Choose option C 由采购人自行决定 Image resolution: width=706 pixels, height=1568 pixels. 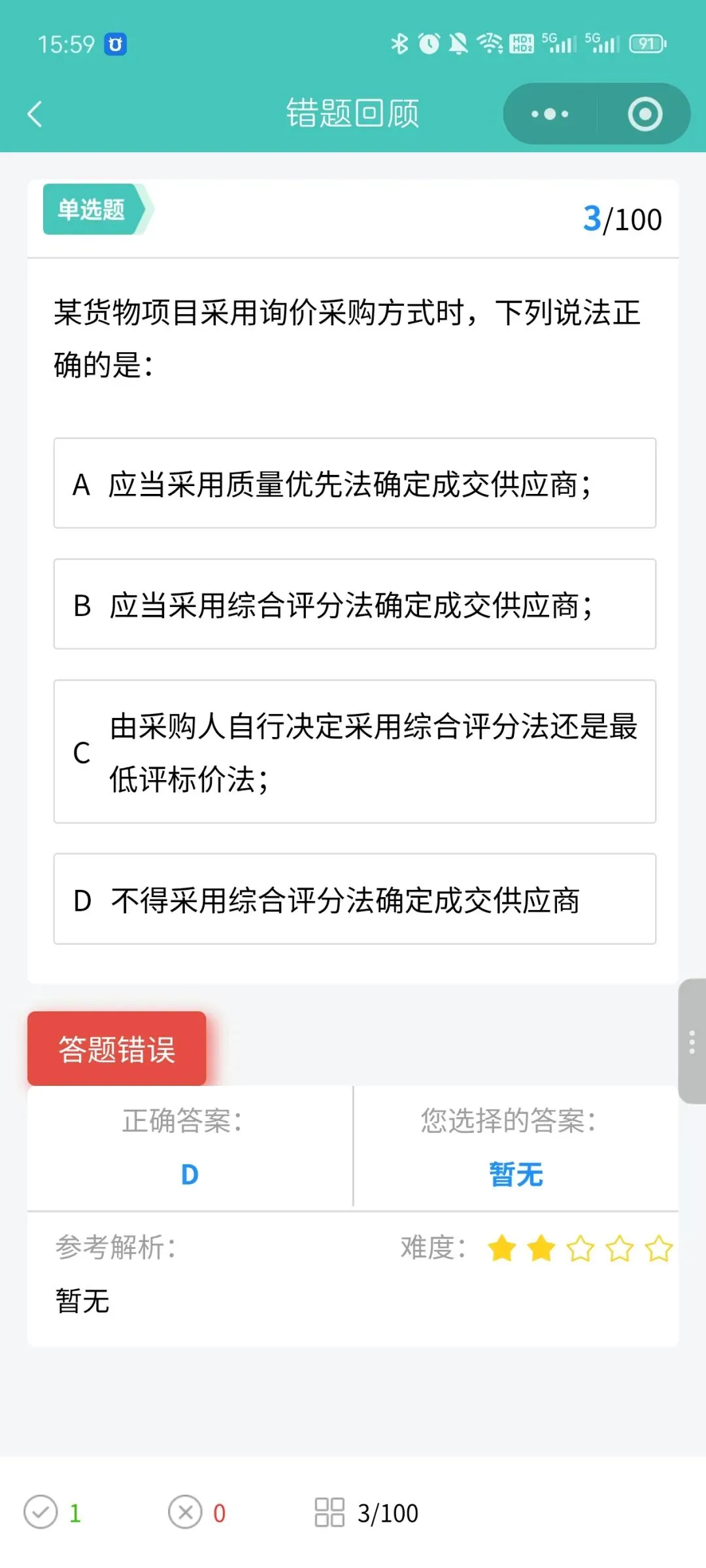point(355,751)
